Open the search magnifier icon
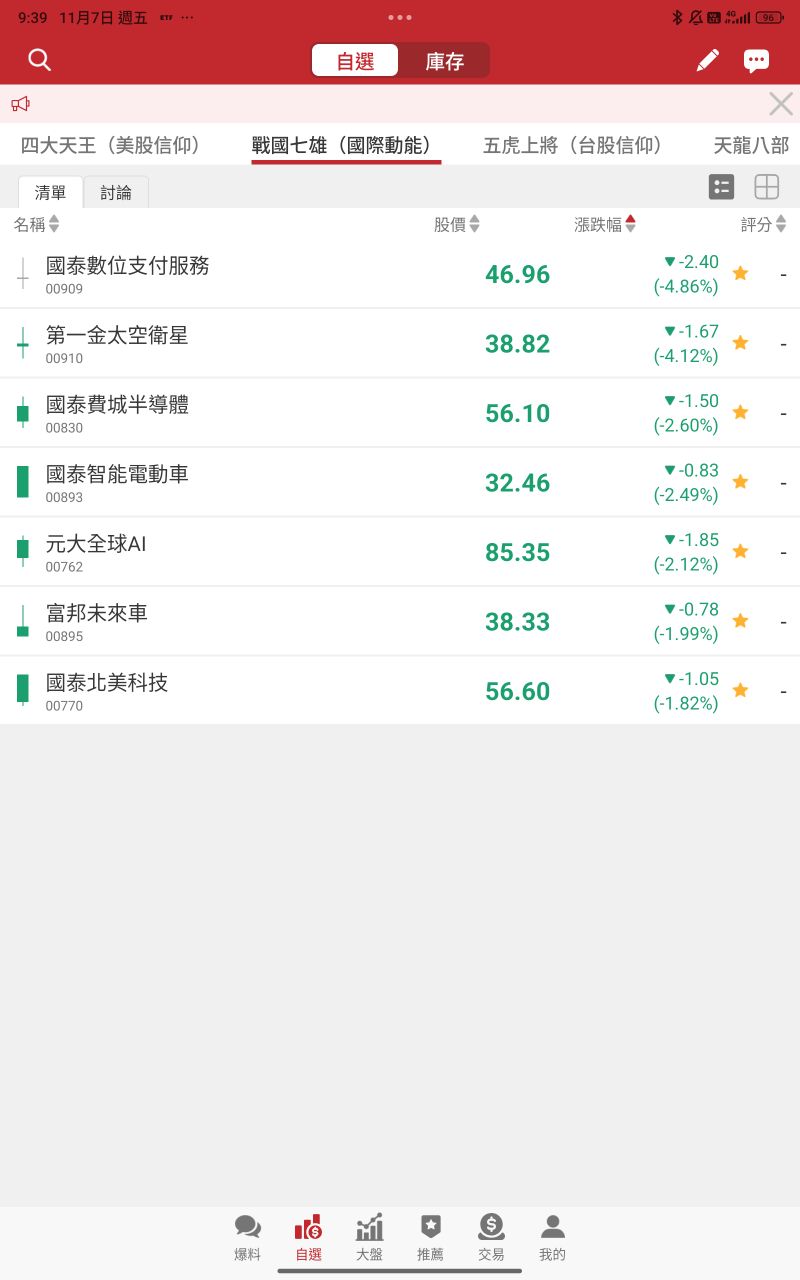Image resolution: width=800 pixels, height=1280 pixels. pos(39,60)
